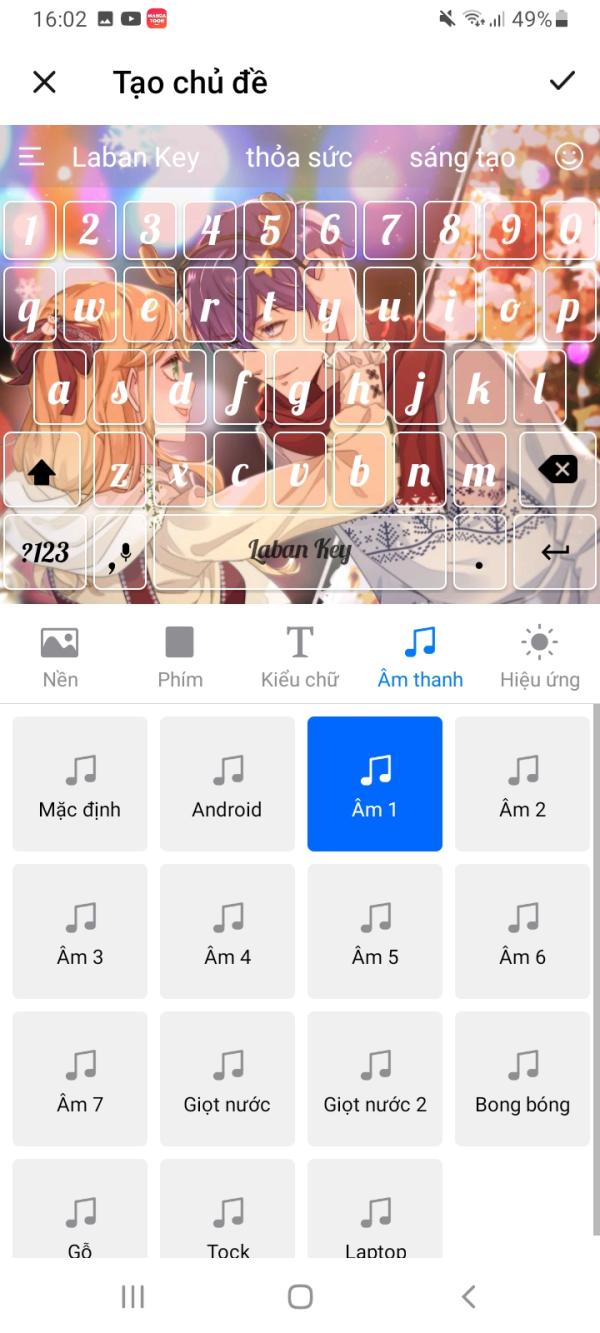Close the theme creator with the X
The height and width of the screenshot is (1333, 600).
pyautogui.click(x=45, y=82)
